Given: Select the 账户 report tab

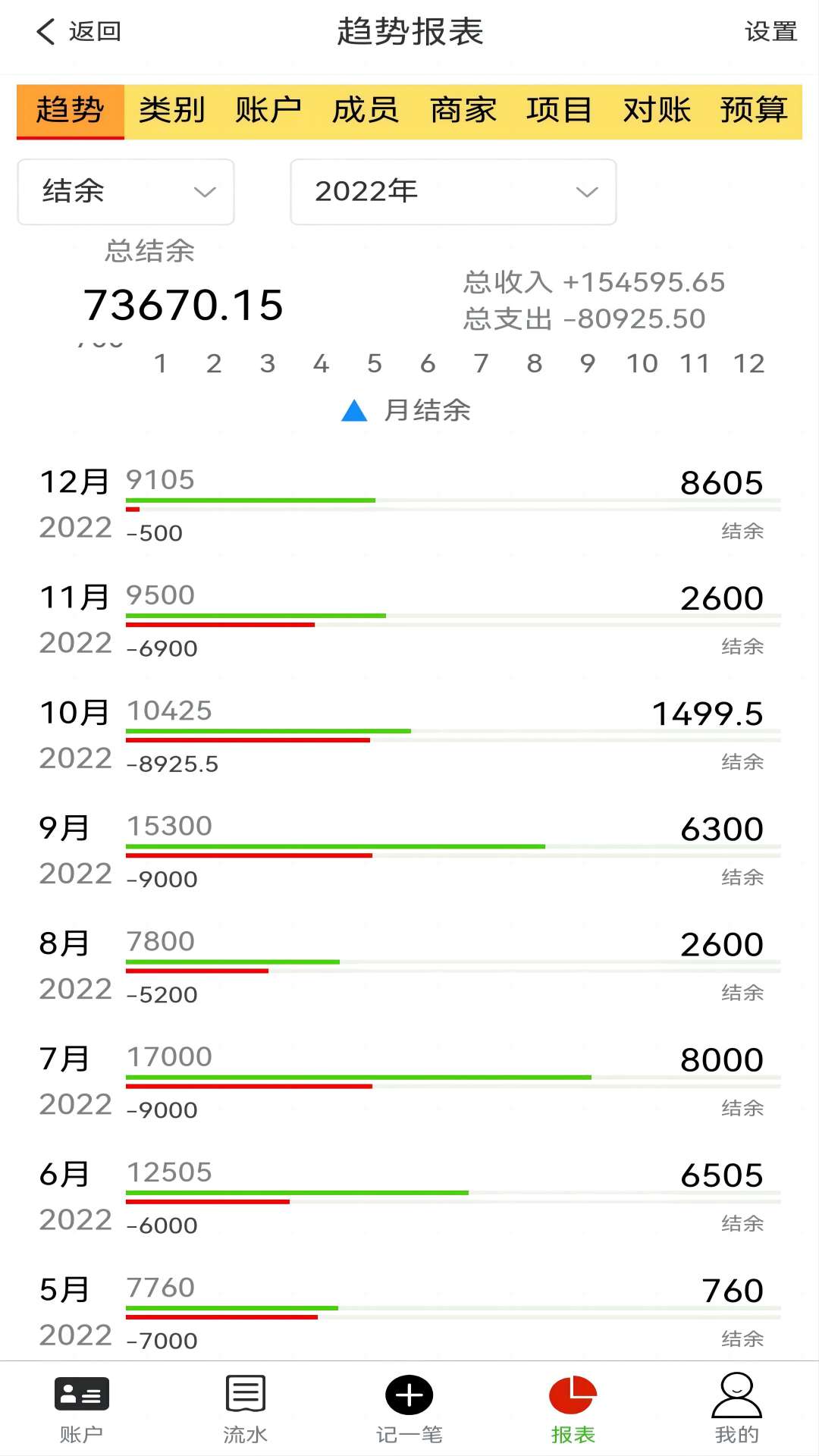Looking at the screenshot, I should 268,111.
